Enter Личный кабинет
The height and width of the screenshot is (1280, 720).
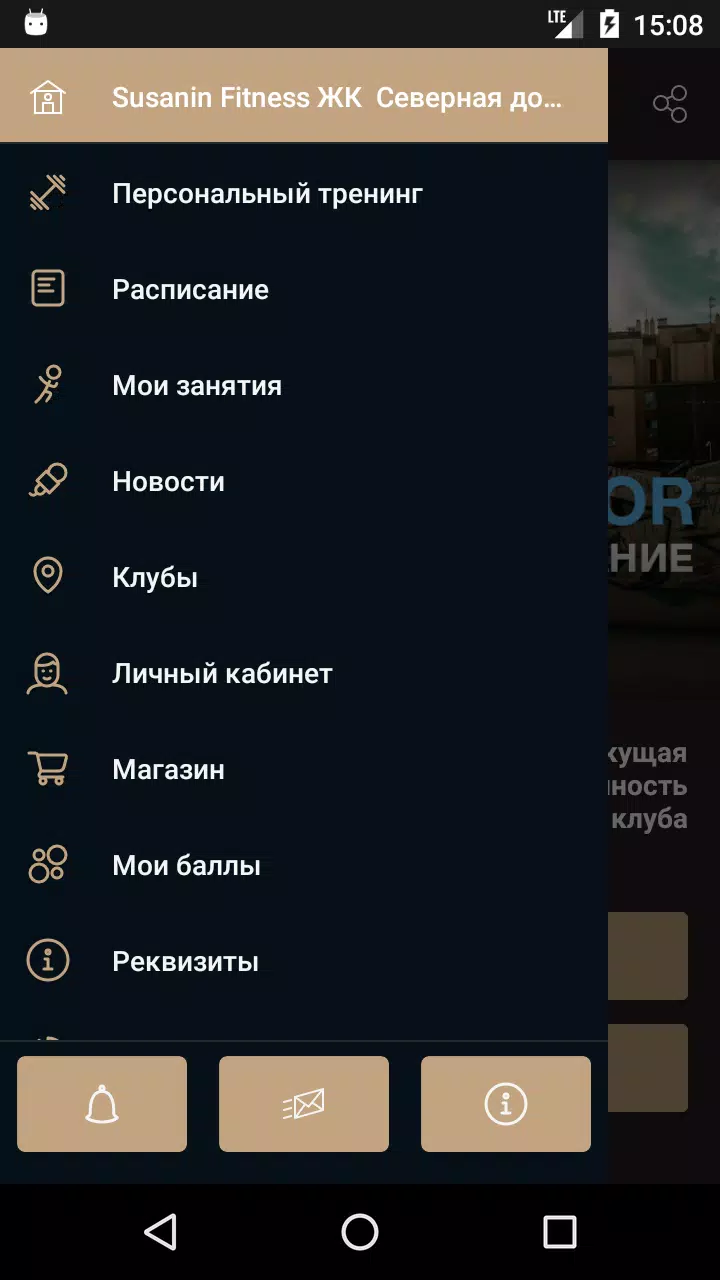pos(222,674)
